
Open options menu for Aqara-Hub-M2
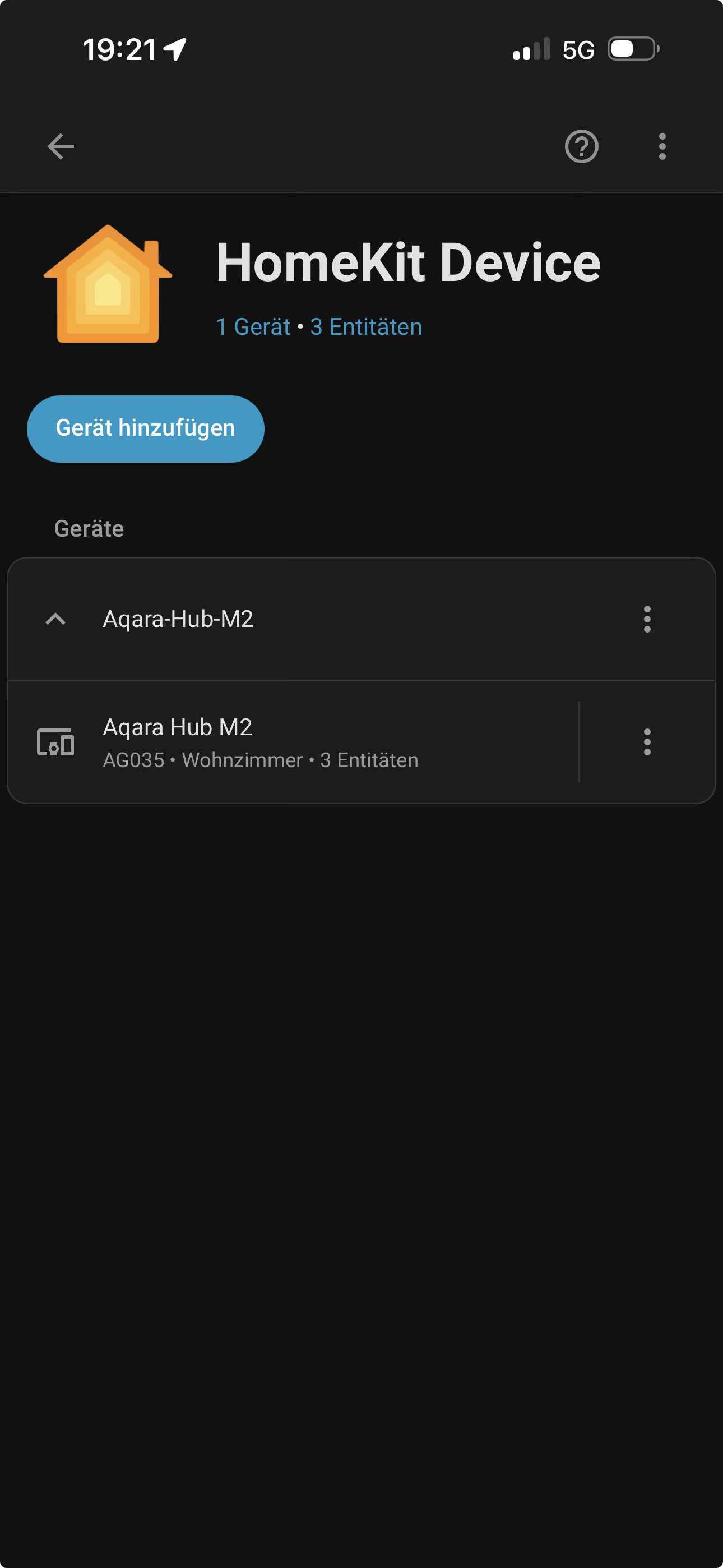click(647, 619)
